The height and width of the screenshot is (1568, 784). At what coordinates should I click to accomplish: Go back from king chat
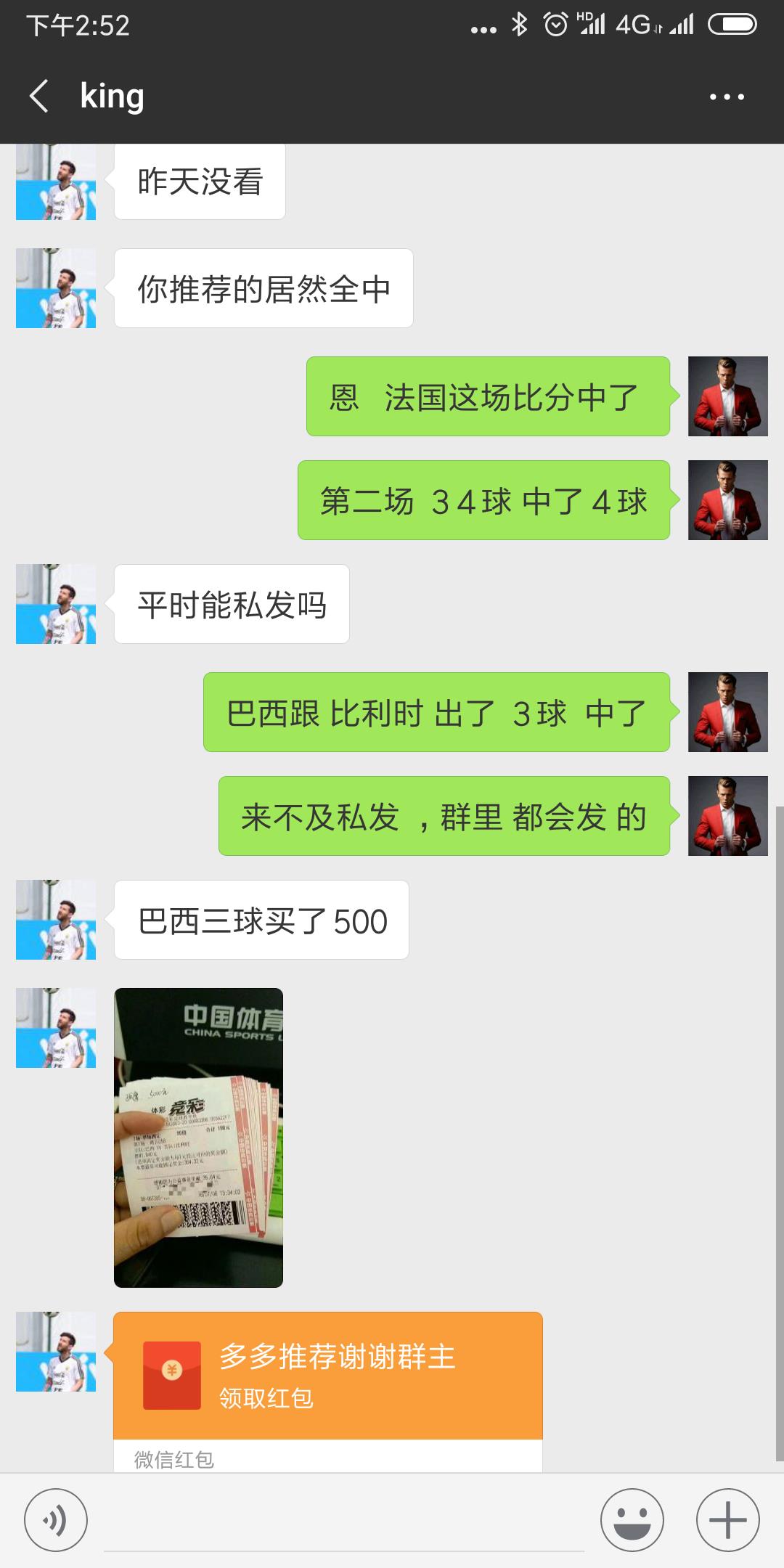[39, 96]
